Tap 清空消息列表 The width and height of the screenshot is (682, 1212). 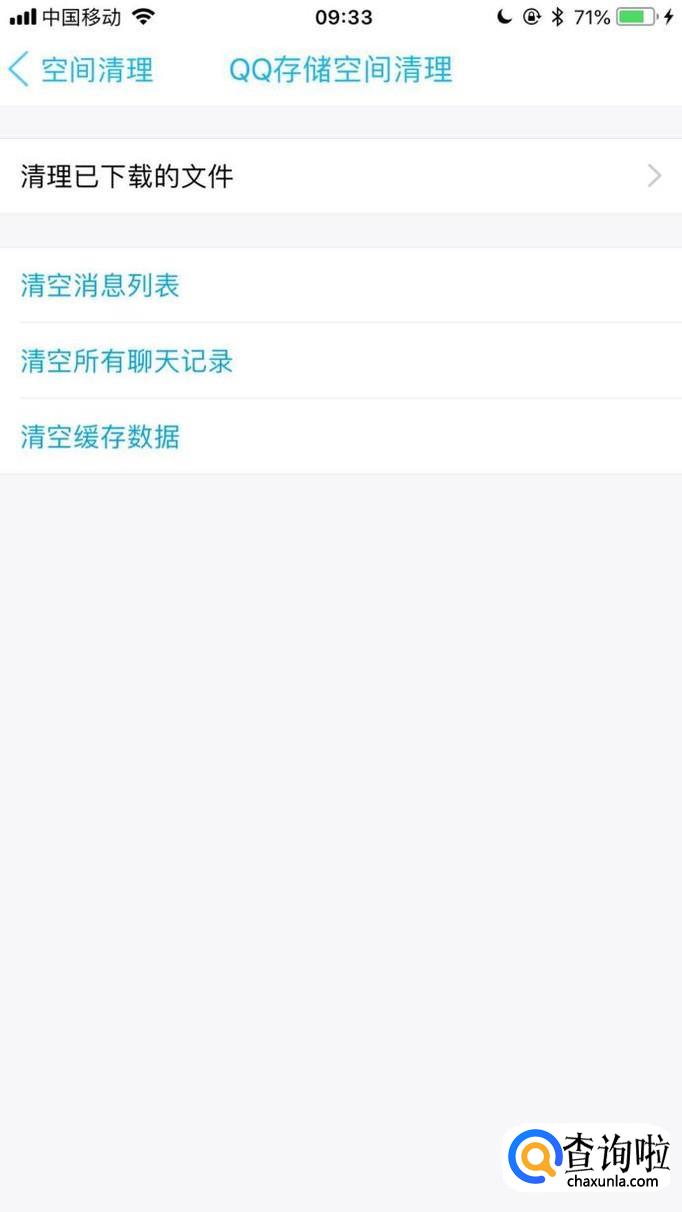click(100, 286)
